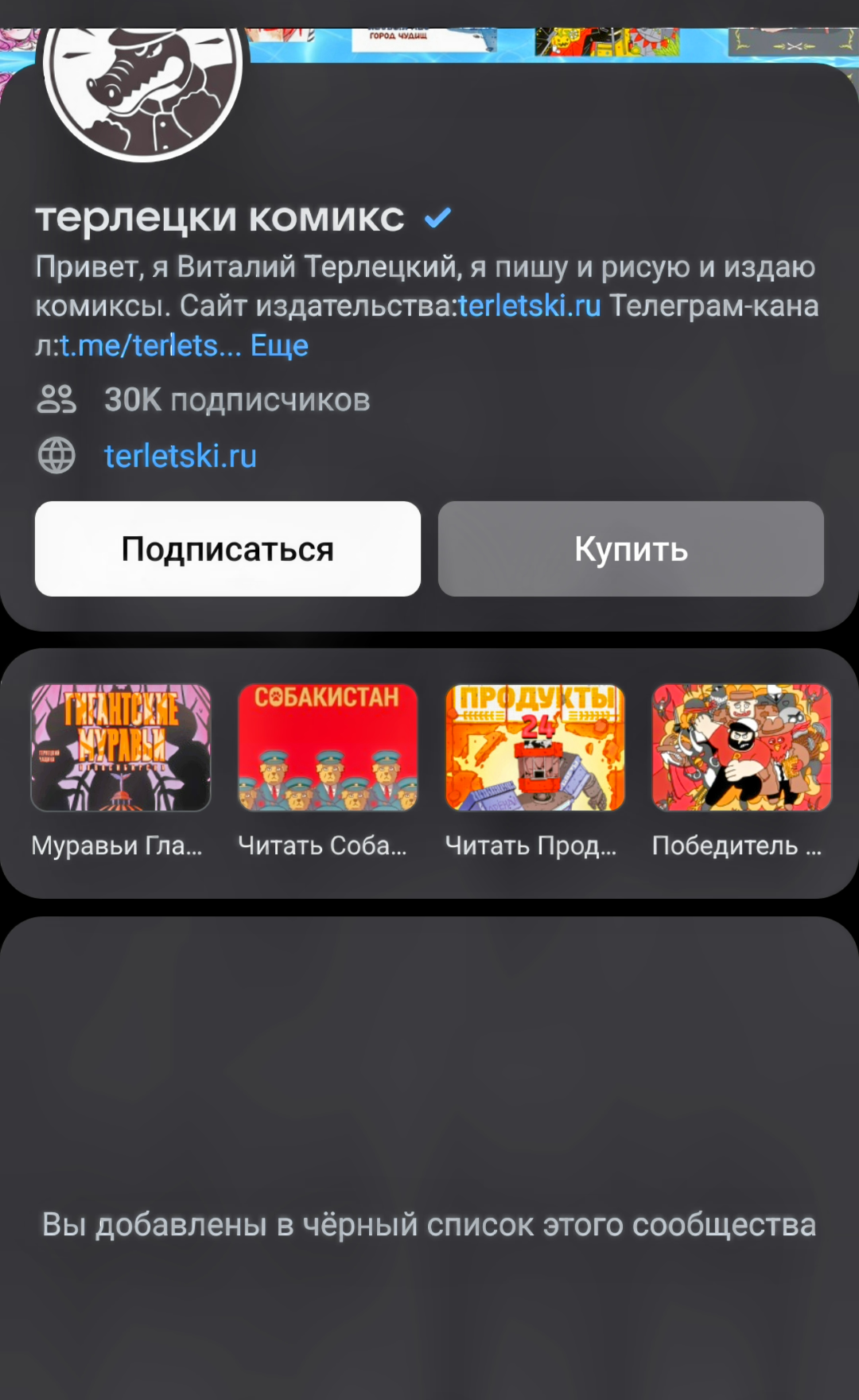Viewport: 859px width, 1400px height.
Task: Tap the Купить button
Action: point(631,549)
